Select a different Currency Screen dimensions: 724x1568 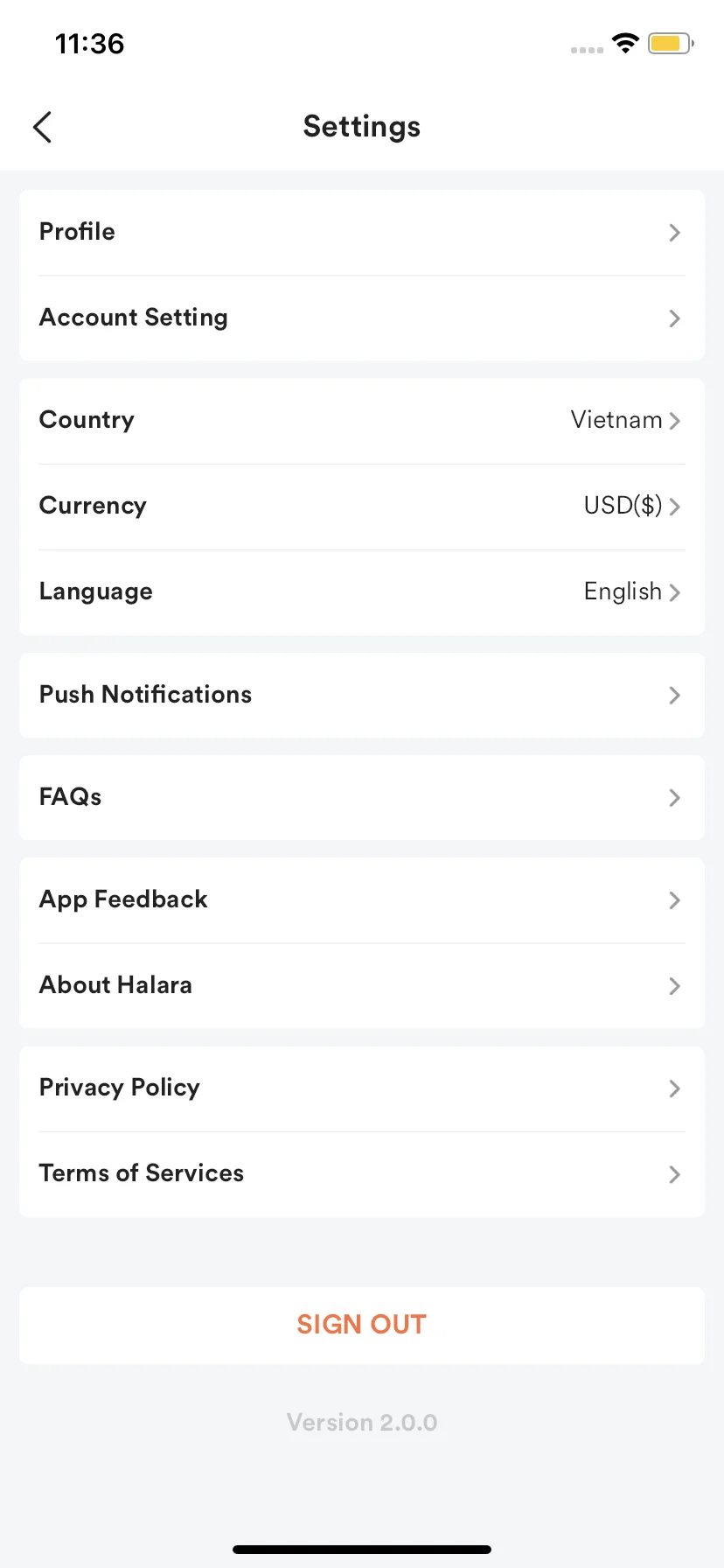pos(361,507)
